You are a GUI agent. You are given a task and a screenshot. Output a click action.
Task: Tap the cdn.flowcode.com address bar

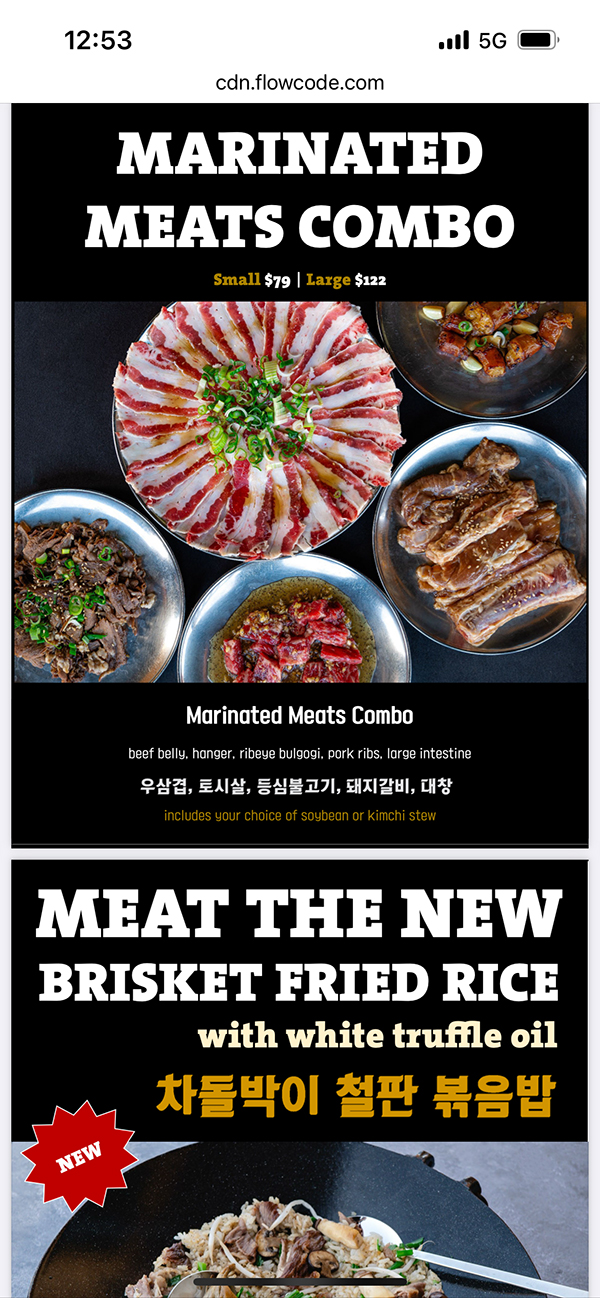[300, 83]
